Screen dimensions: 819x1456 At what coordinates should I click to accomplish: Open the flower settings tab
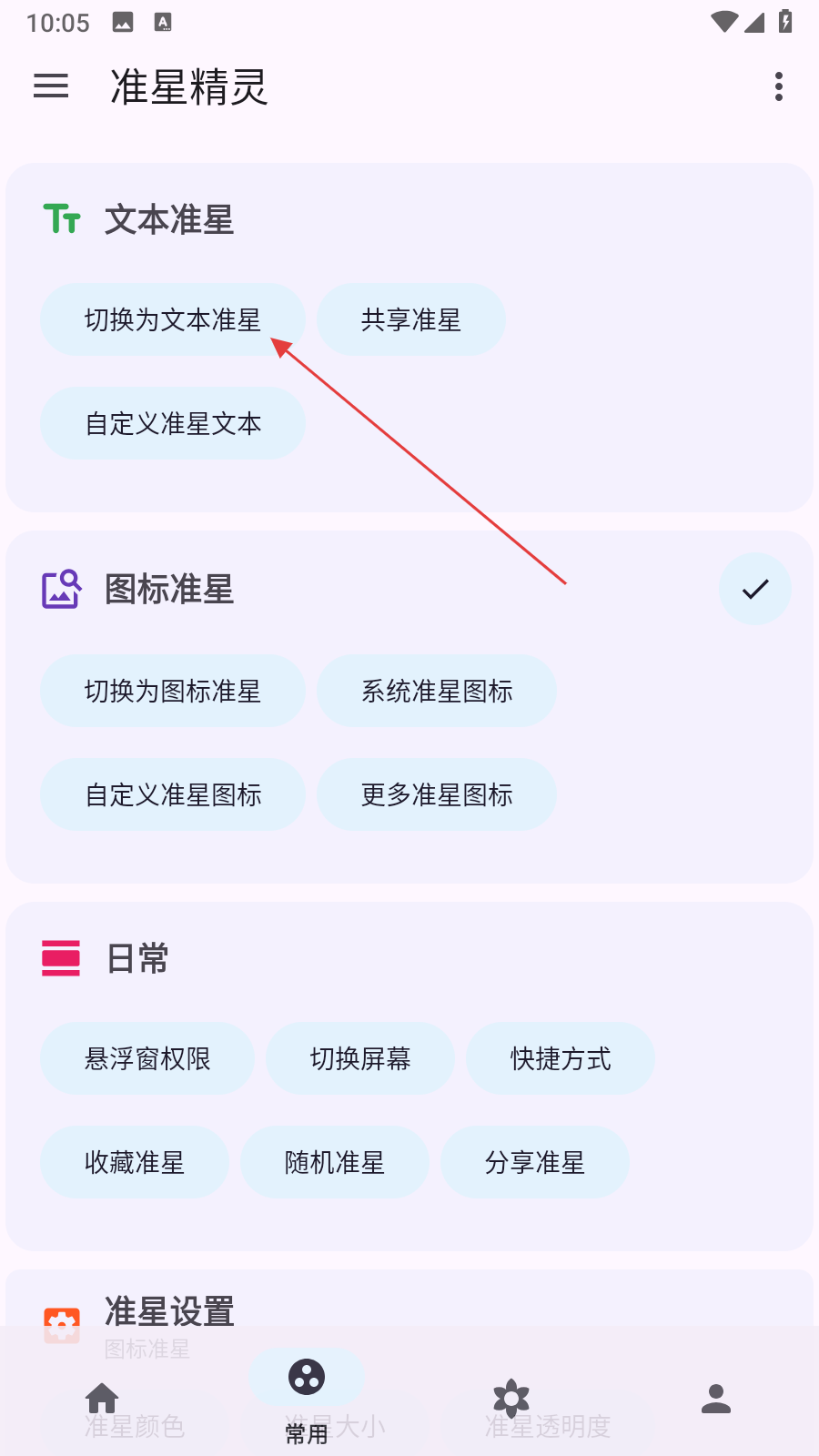point(511,1399)
